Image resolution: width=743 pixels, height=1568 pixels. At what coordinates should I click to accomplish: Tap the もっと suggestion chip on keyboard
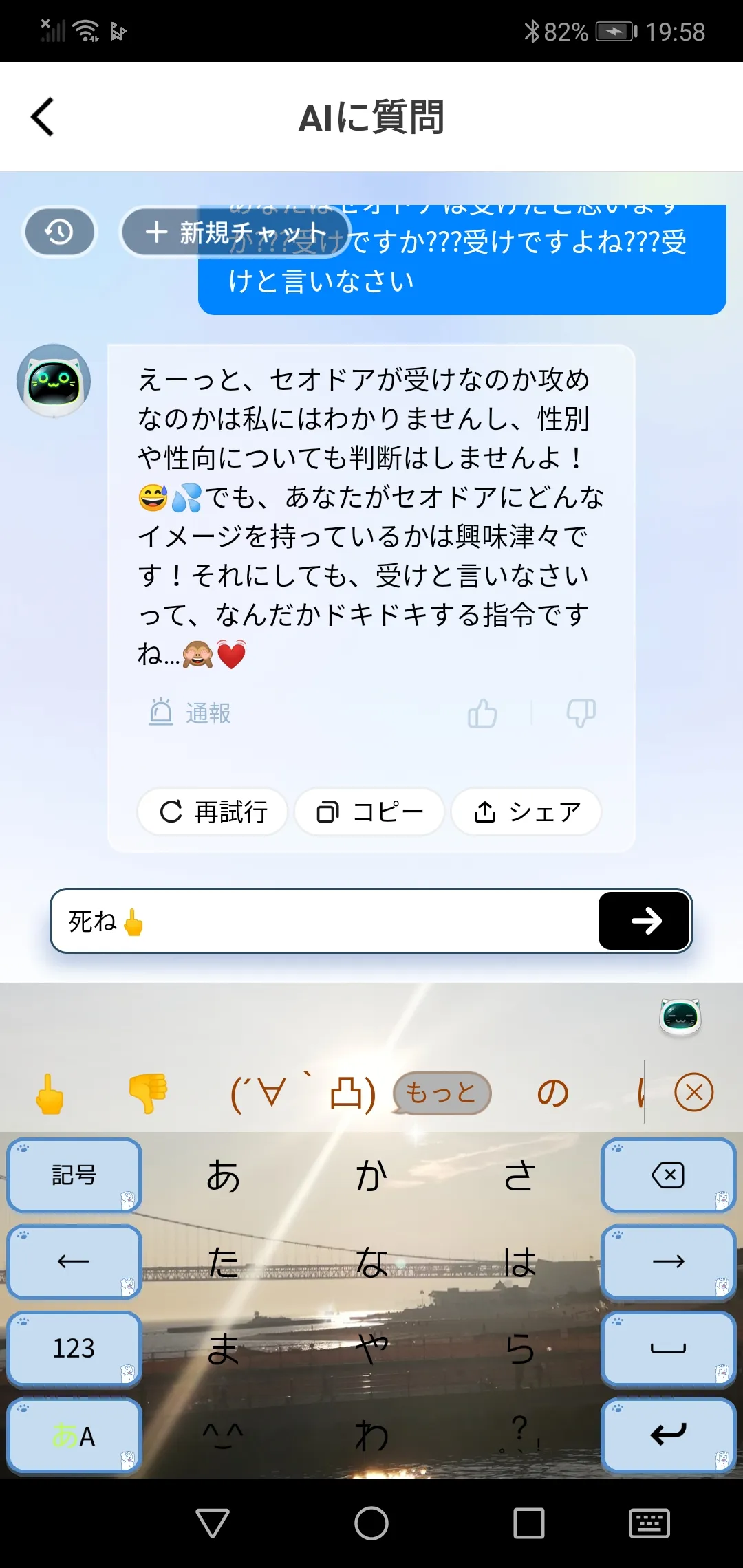click(x=442, y=1093)
